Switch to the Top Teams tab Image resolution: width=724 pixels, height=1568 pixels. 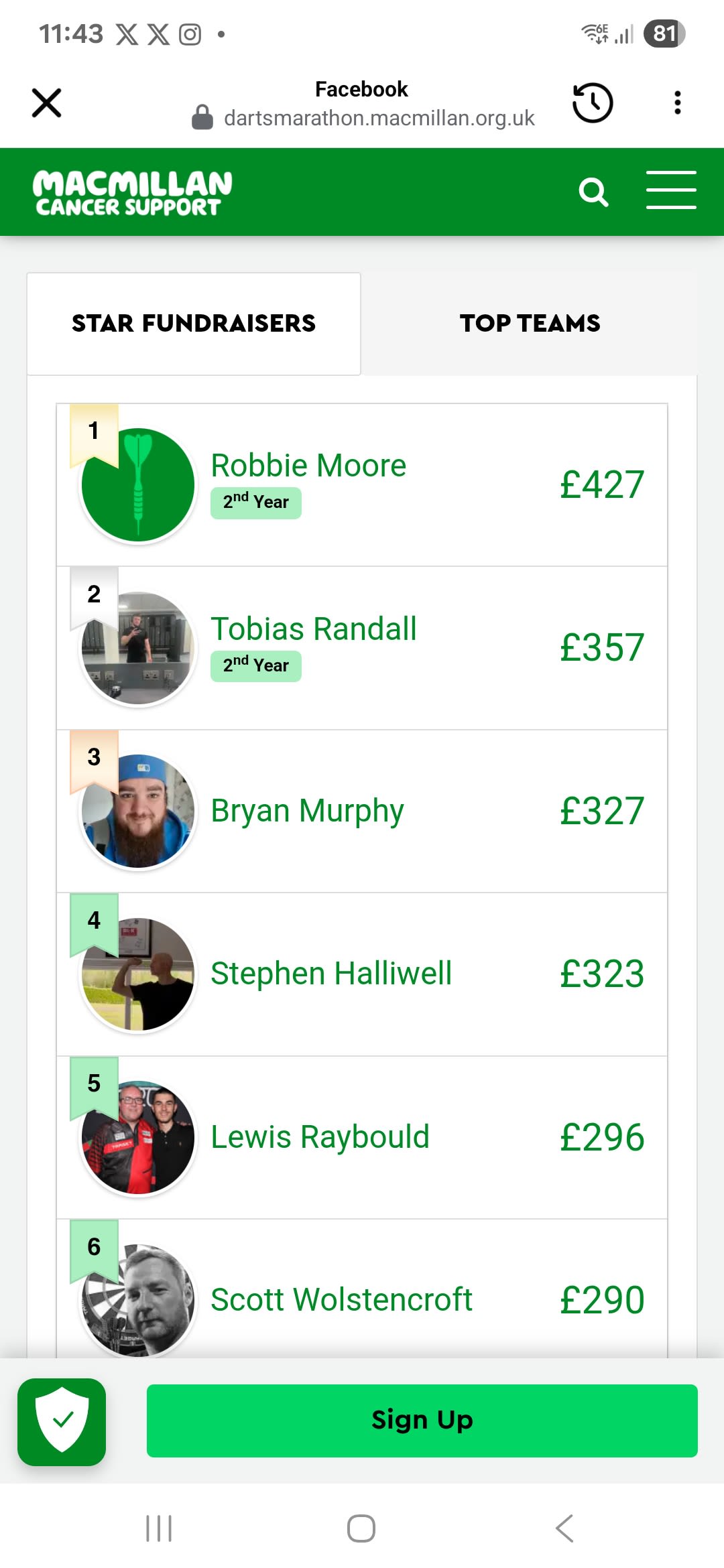coord(530,324)
